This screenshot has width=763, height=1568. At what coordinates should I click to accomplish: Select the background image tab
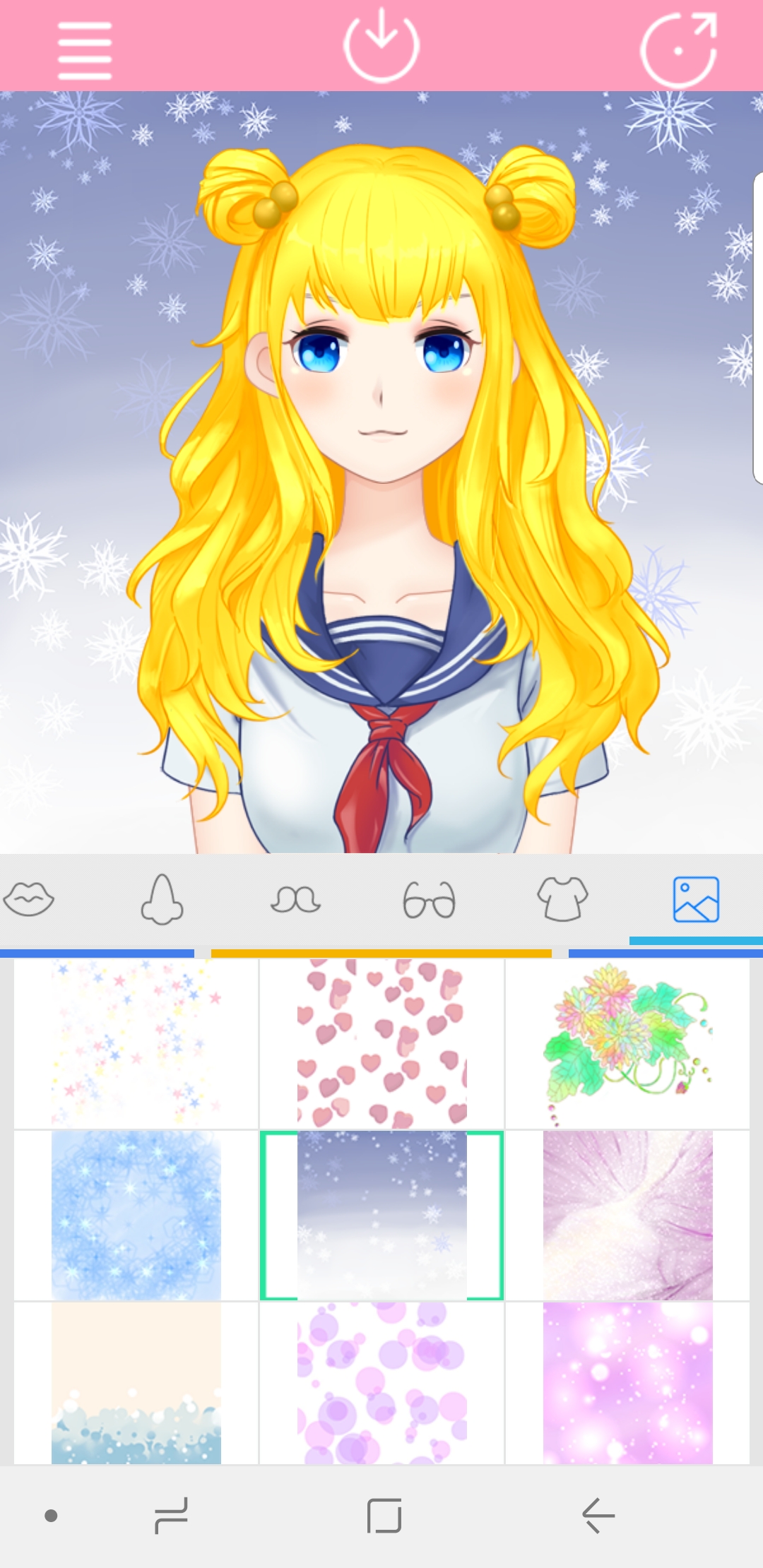696,899
